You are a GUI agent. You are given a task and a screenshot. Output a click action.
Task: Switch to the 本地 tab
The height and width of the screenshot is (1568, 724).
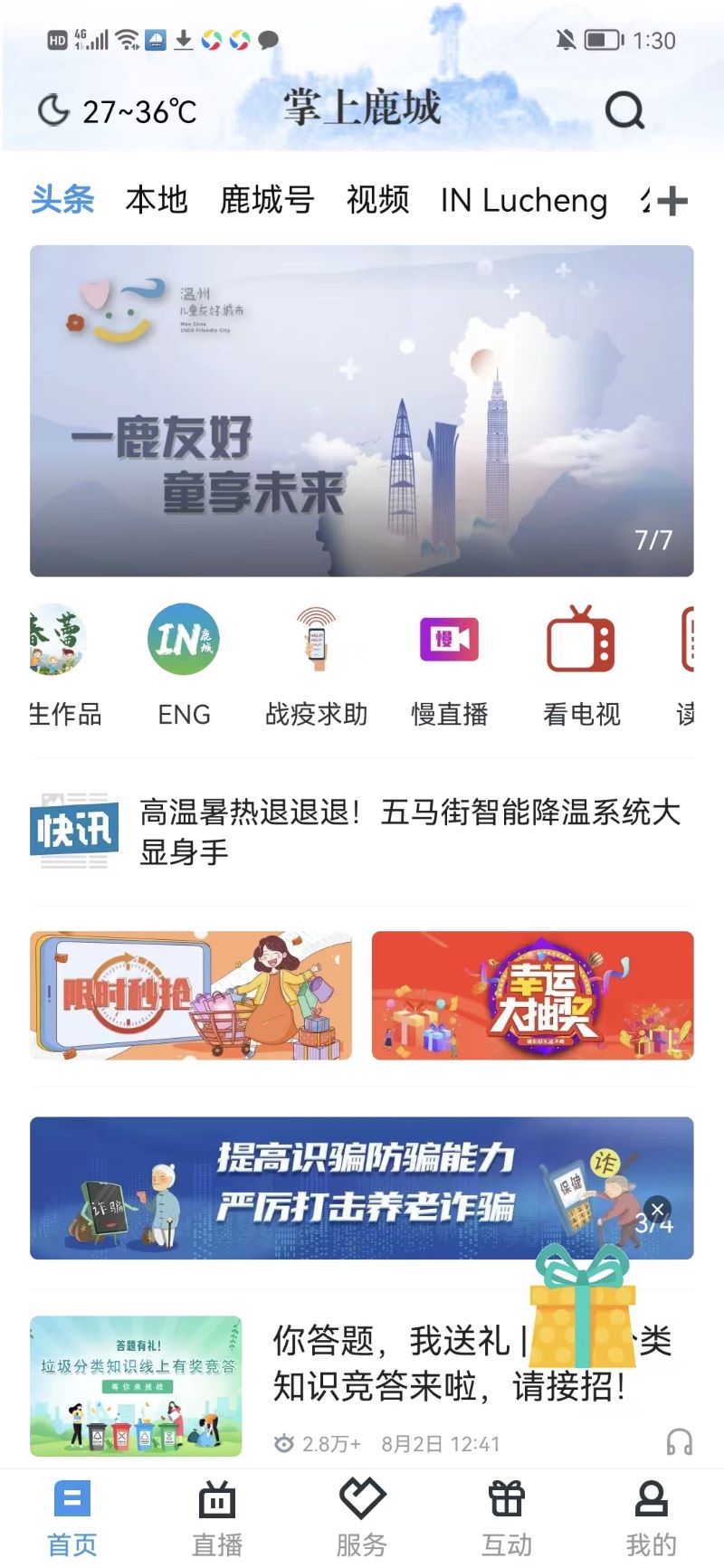pyautogui.click(x=157, y=200)
